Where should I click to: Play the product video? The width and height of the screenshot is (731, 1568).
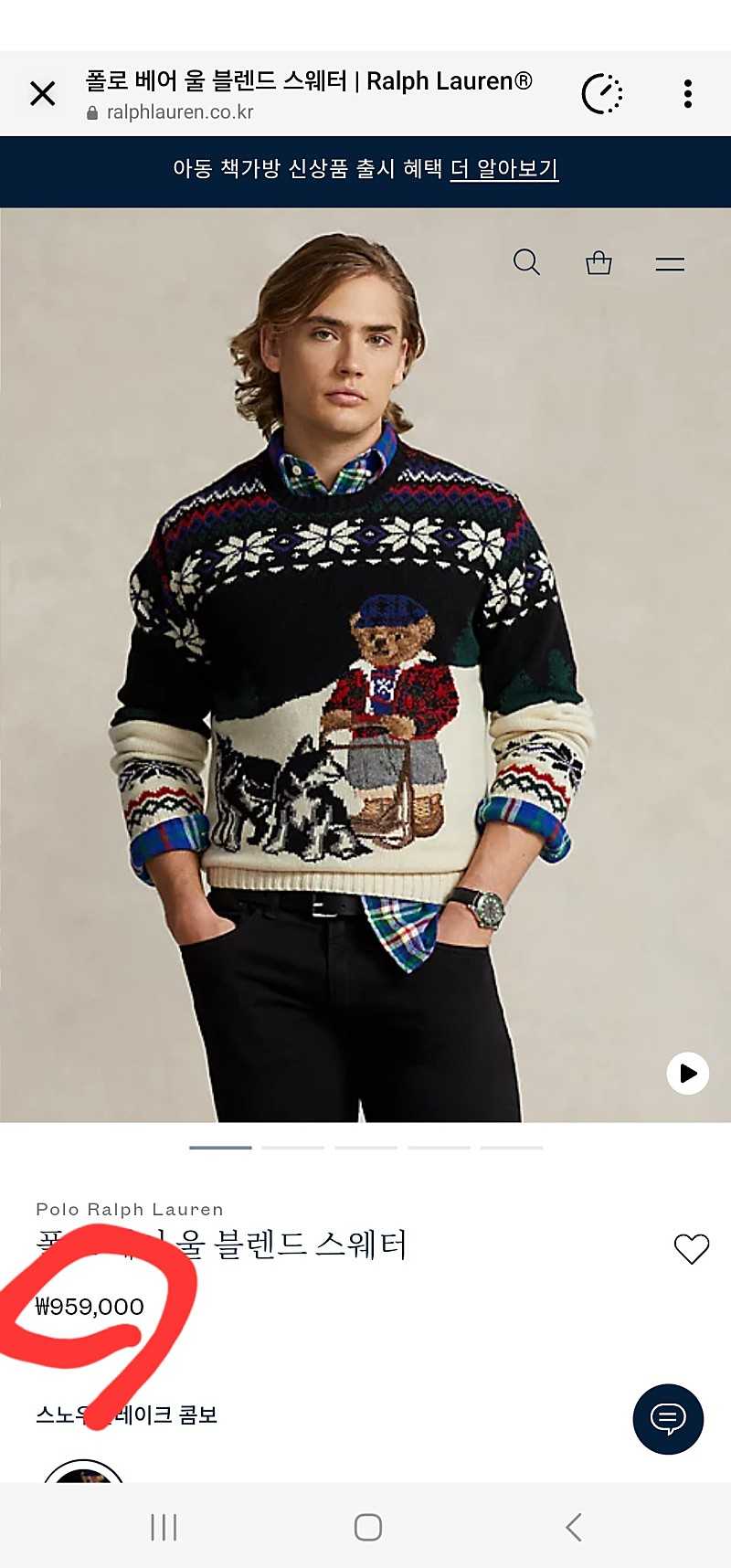688,1073
